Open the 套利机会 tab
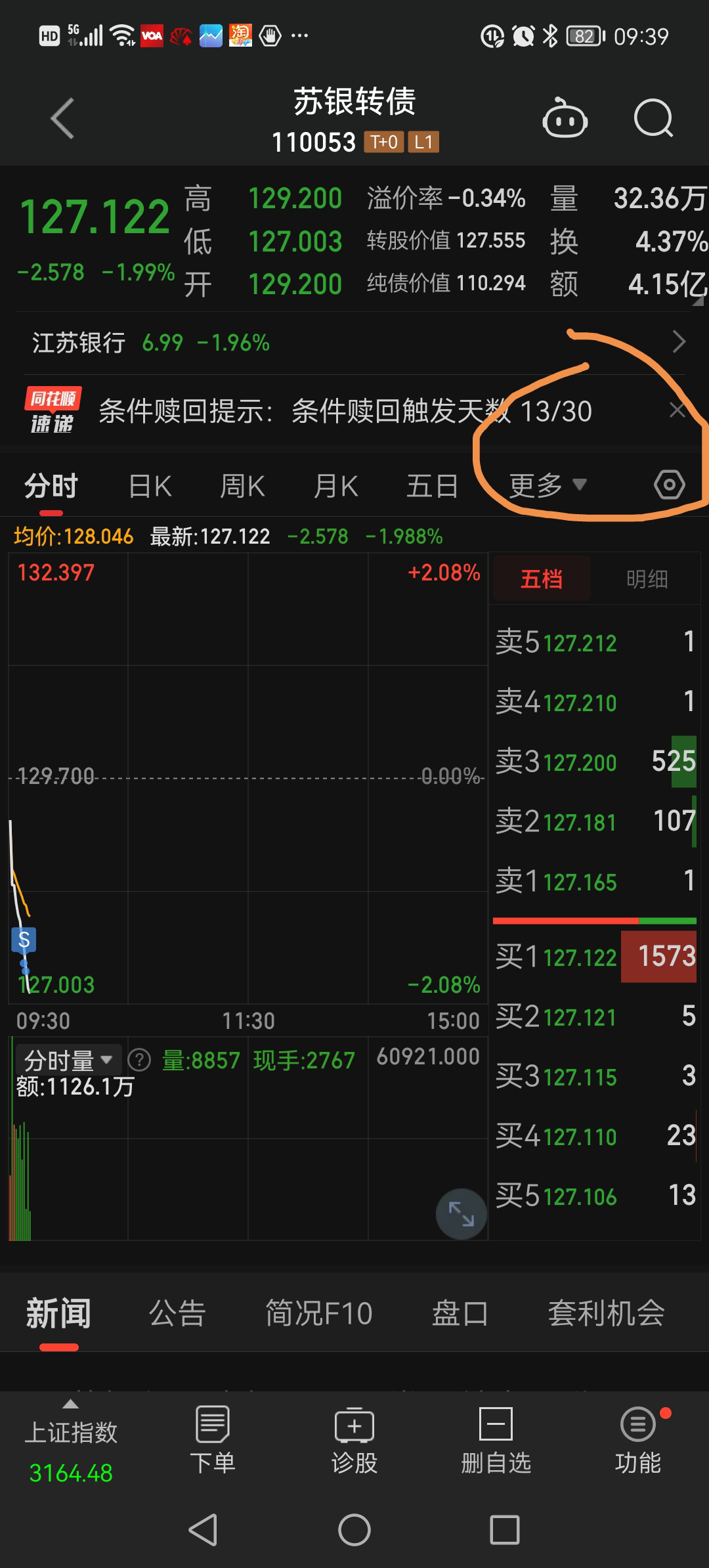The width and height of the screenshot is (709, 1568). click(x=607, y=1314)
